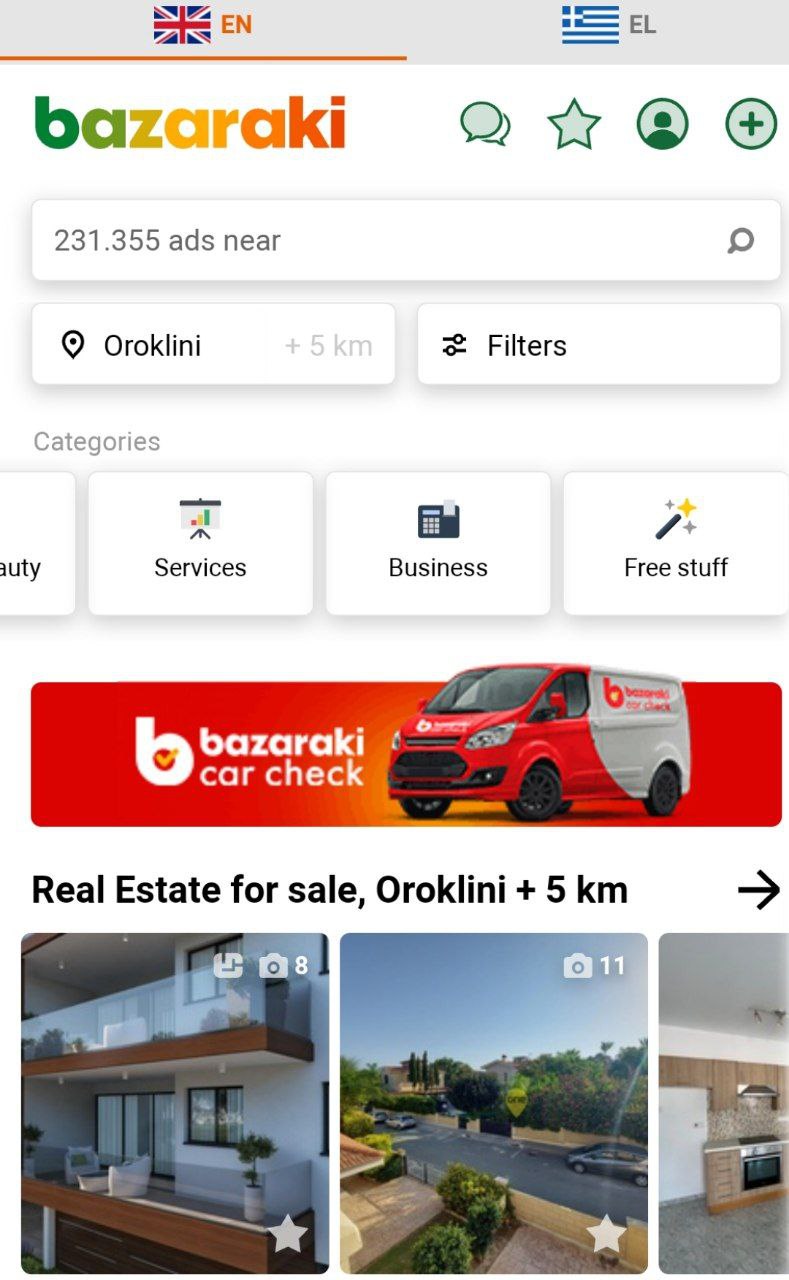The image size is (789, 1280).
Task: Post a new ad with plus icon
Action: (750, 125)
